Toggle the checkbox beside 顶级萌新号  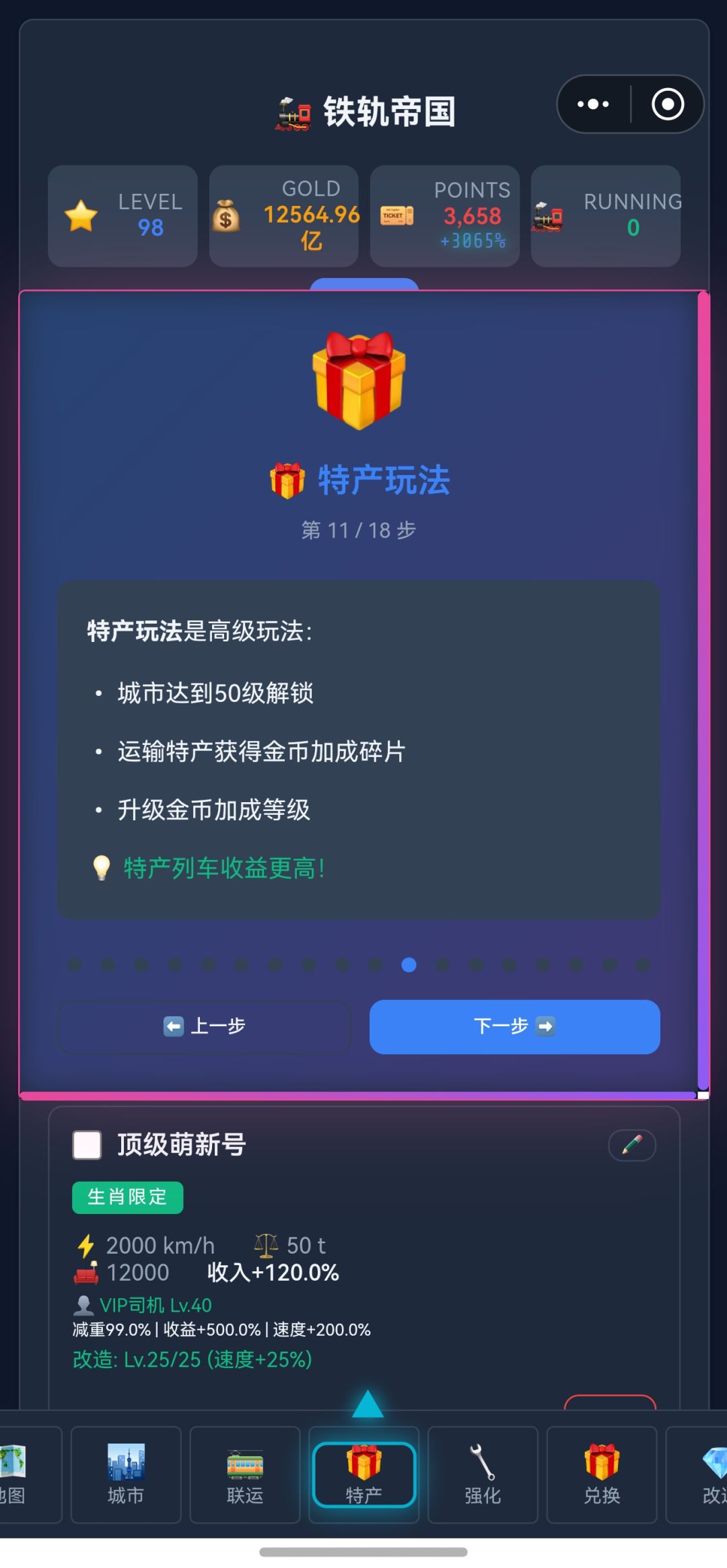[86, 1144]
